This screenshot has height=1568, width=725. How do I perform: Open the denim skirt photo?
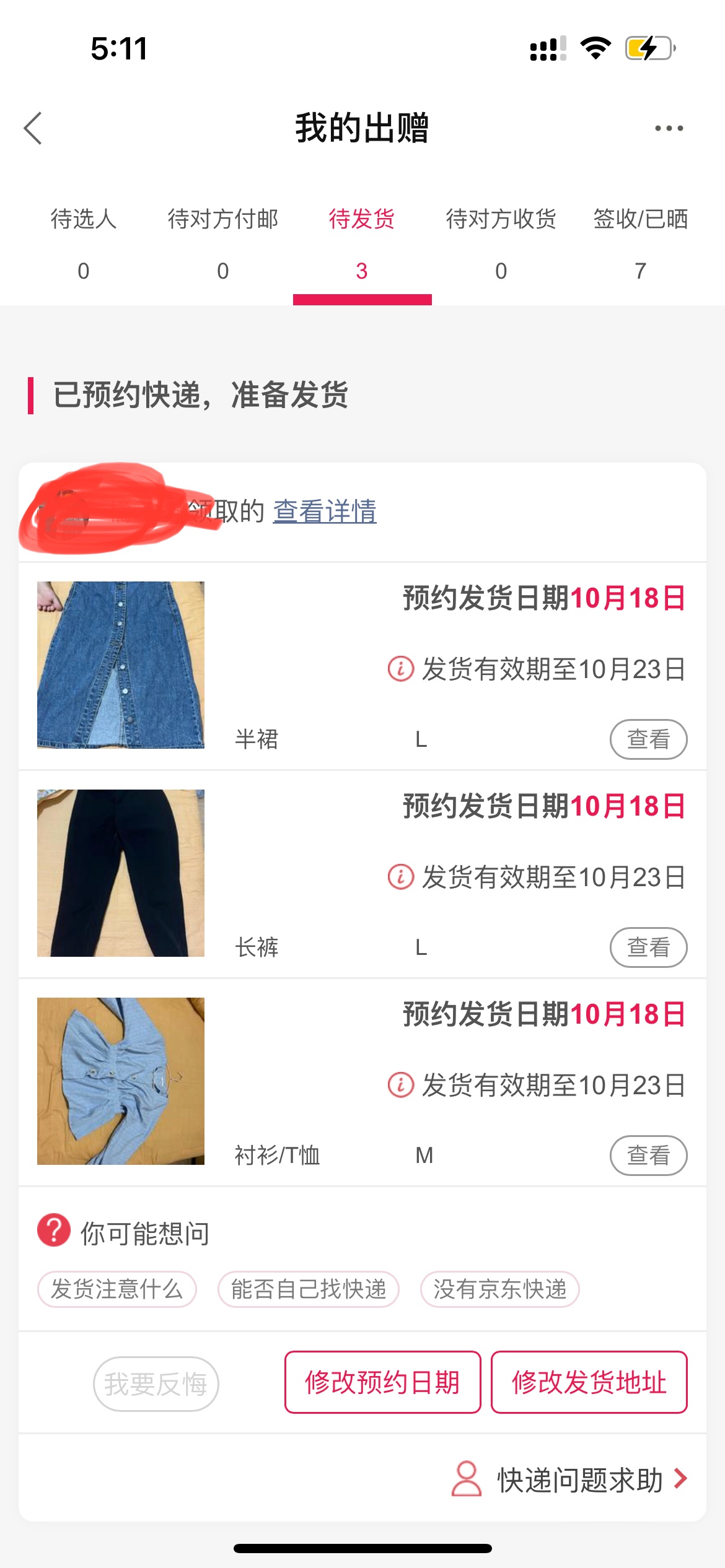coord(121,664)
